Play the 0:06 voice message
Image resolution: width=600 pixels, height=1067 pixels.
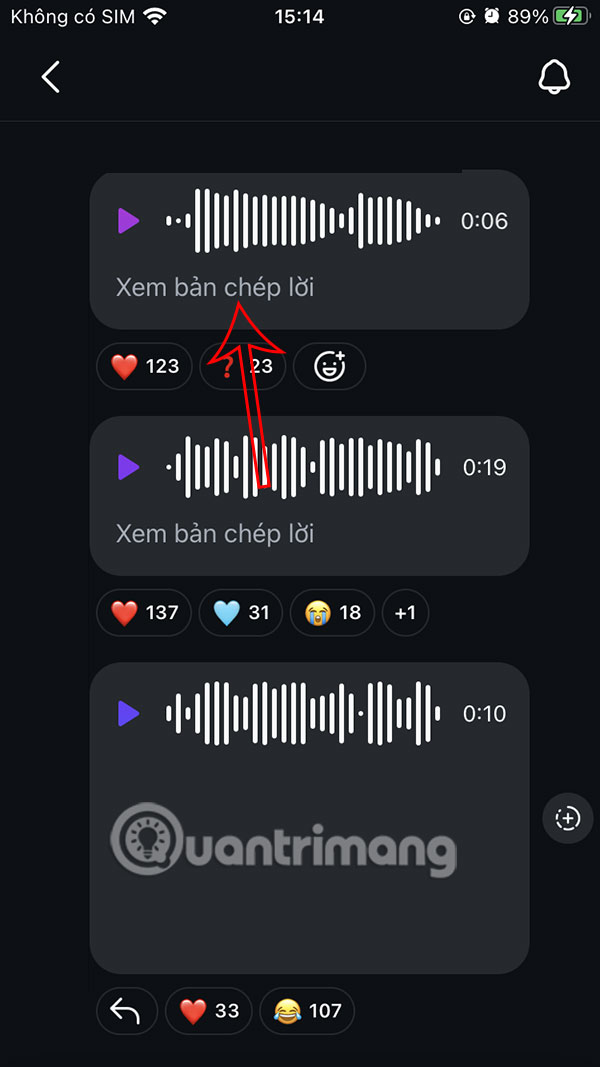coord(128,221)
